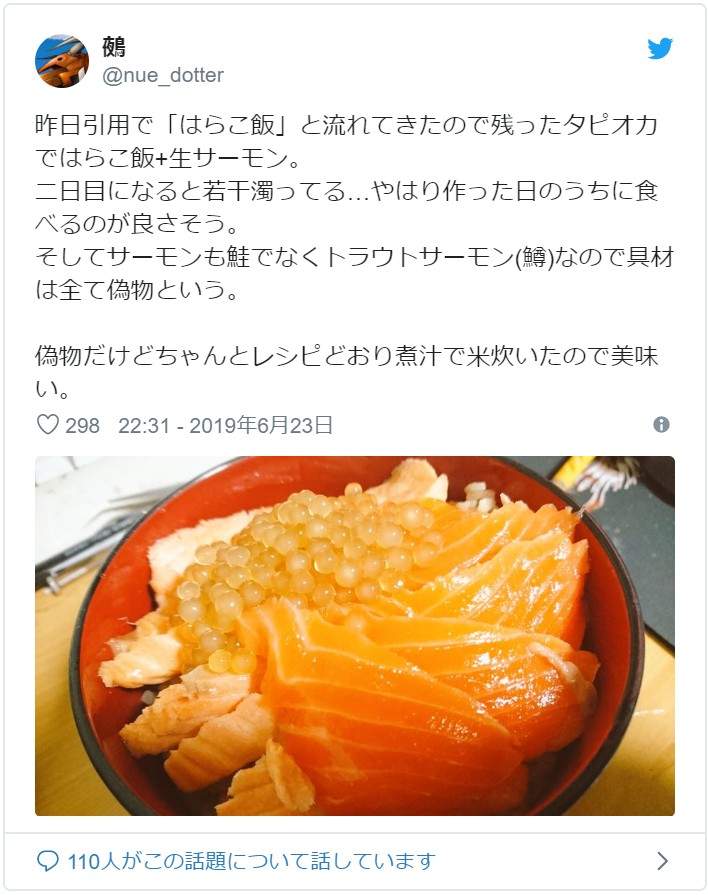The height and width of the screenshot is (895, 708).
Task: Open nue_dotter's profile avatar
Action: [62, 61]
